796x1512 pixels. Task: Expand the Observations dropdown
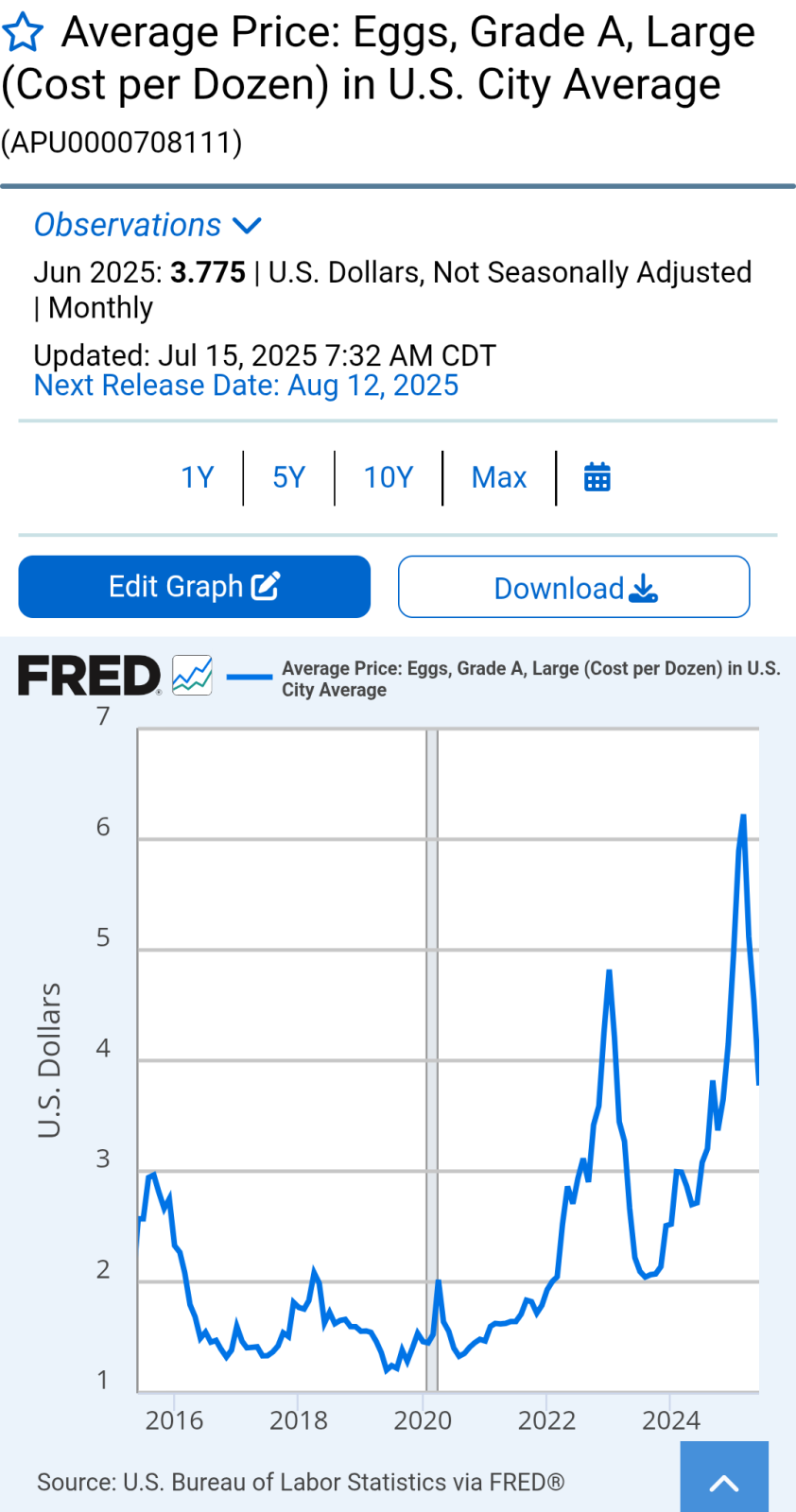(147, 225)
